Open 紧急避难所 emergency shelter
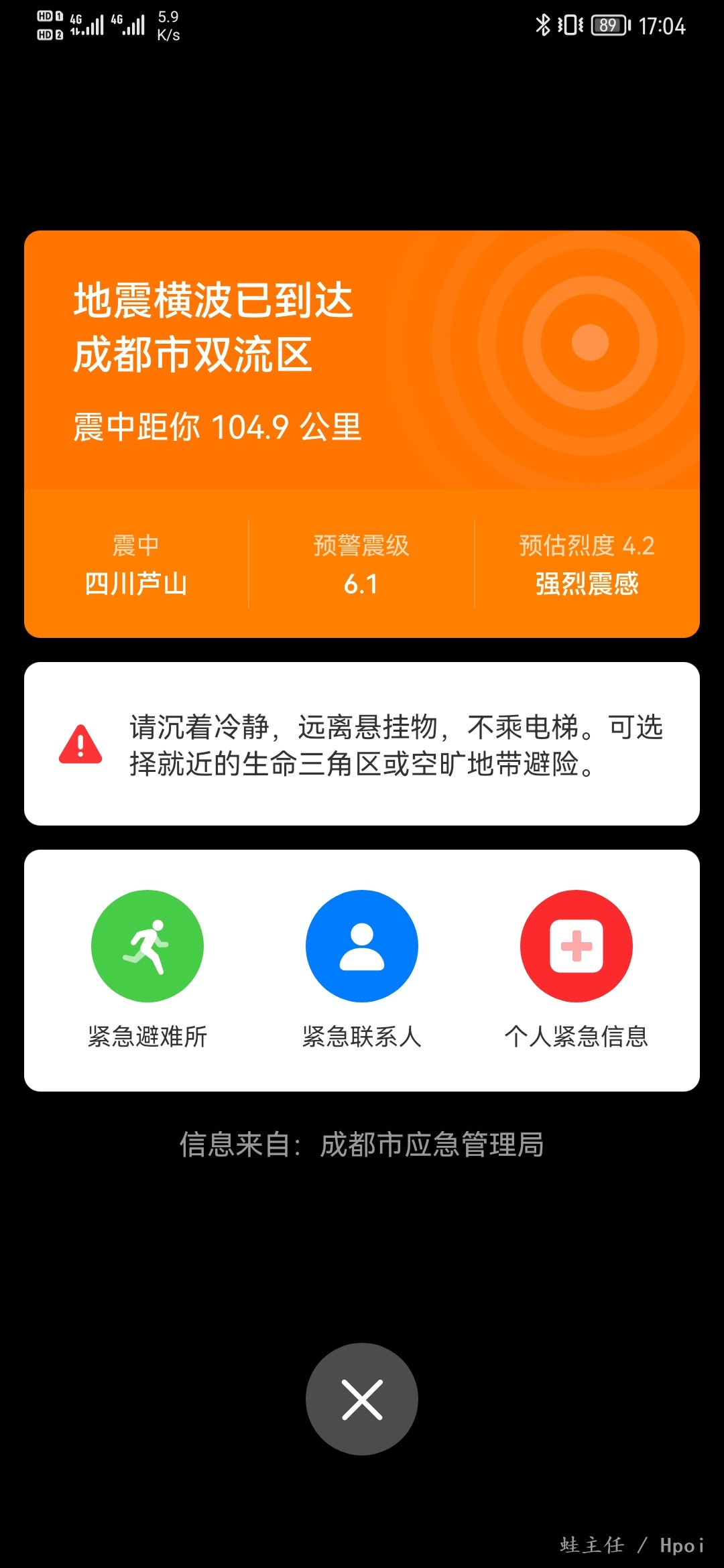The width and height of the screenshot is (724, 1568). (x=147, y=945)
